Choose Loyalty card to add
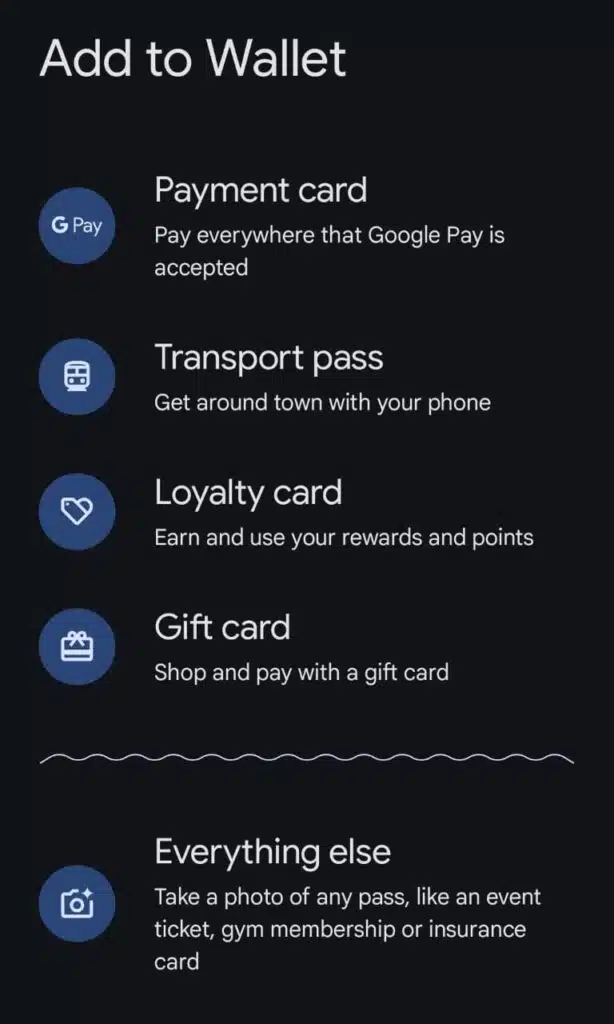 [x=307, y=512]
